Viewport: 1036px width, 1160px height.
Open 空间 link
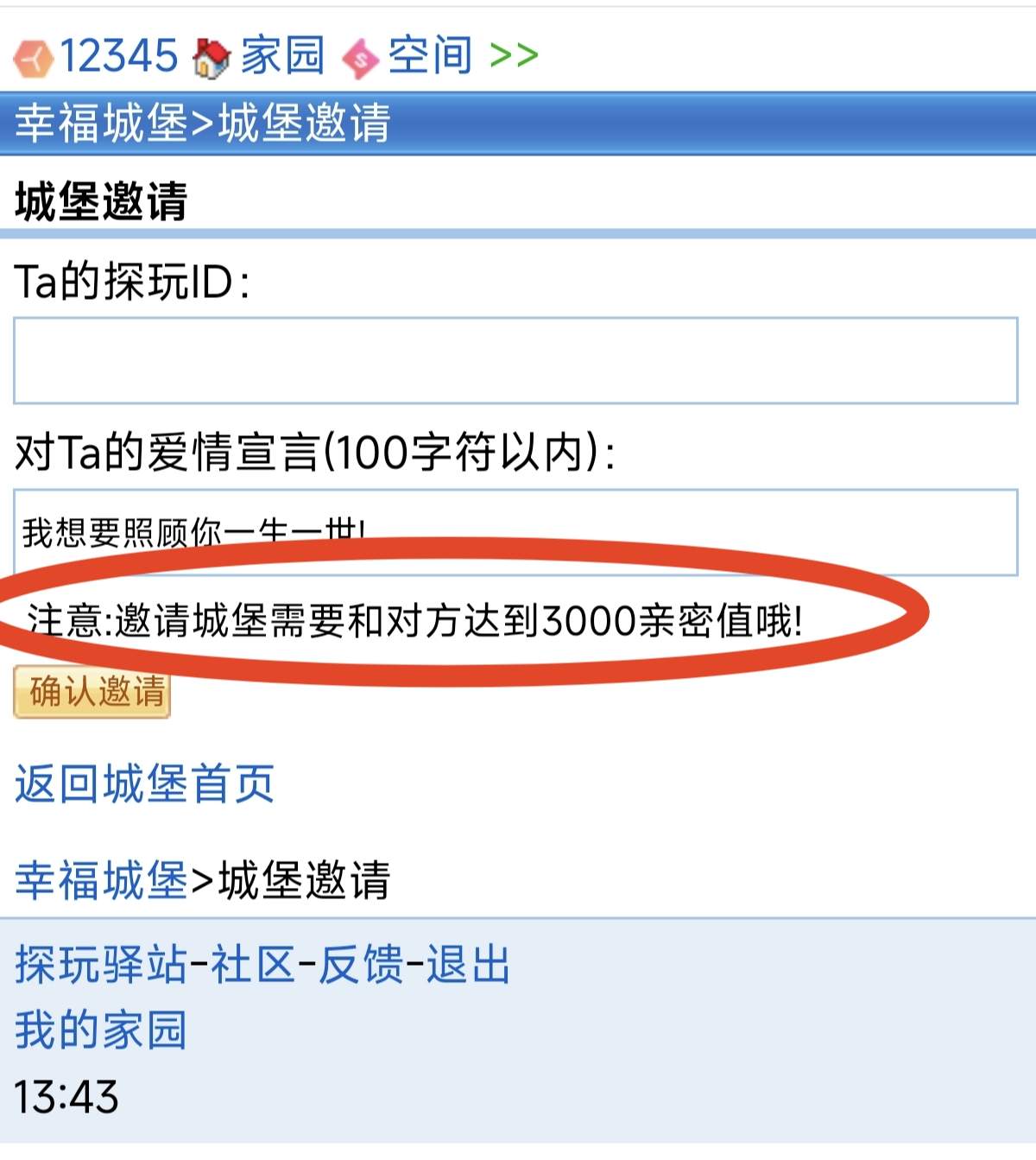pyautogui.click(x=429, y=56)
